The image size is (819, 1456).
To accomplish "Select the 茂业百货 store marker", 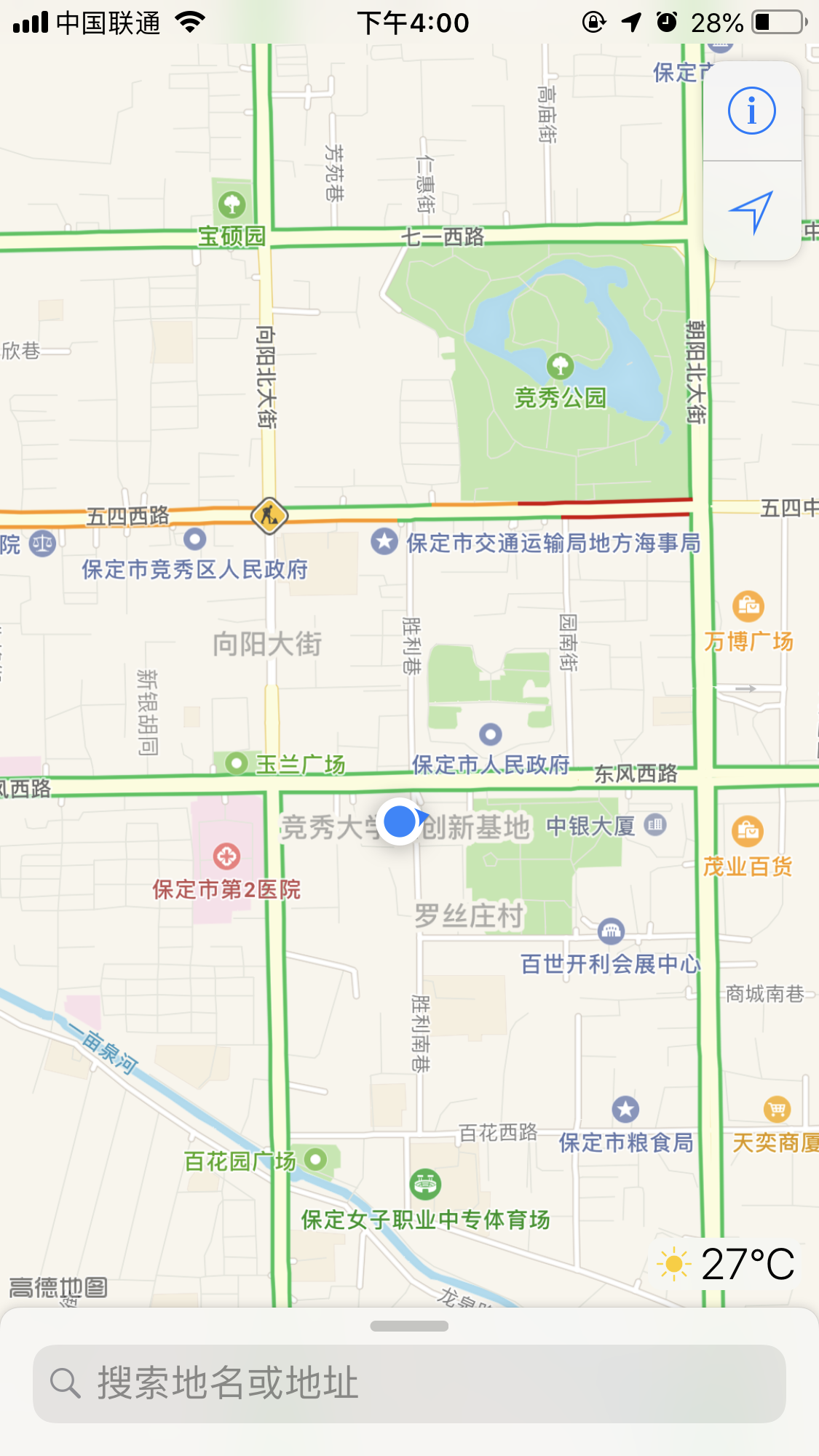I will coord(748,830).
